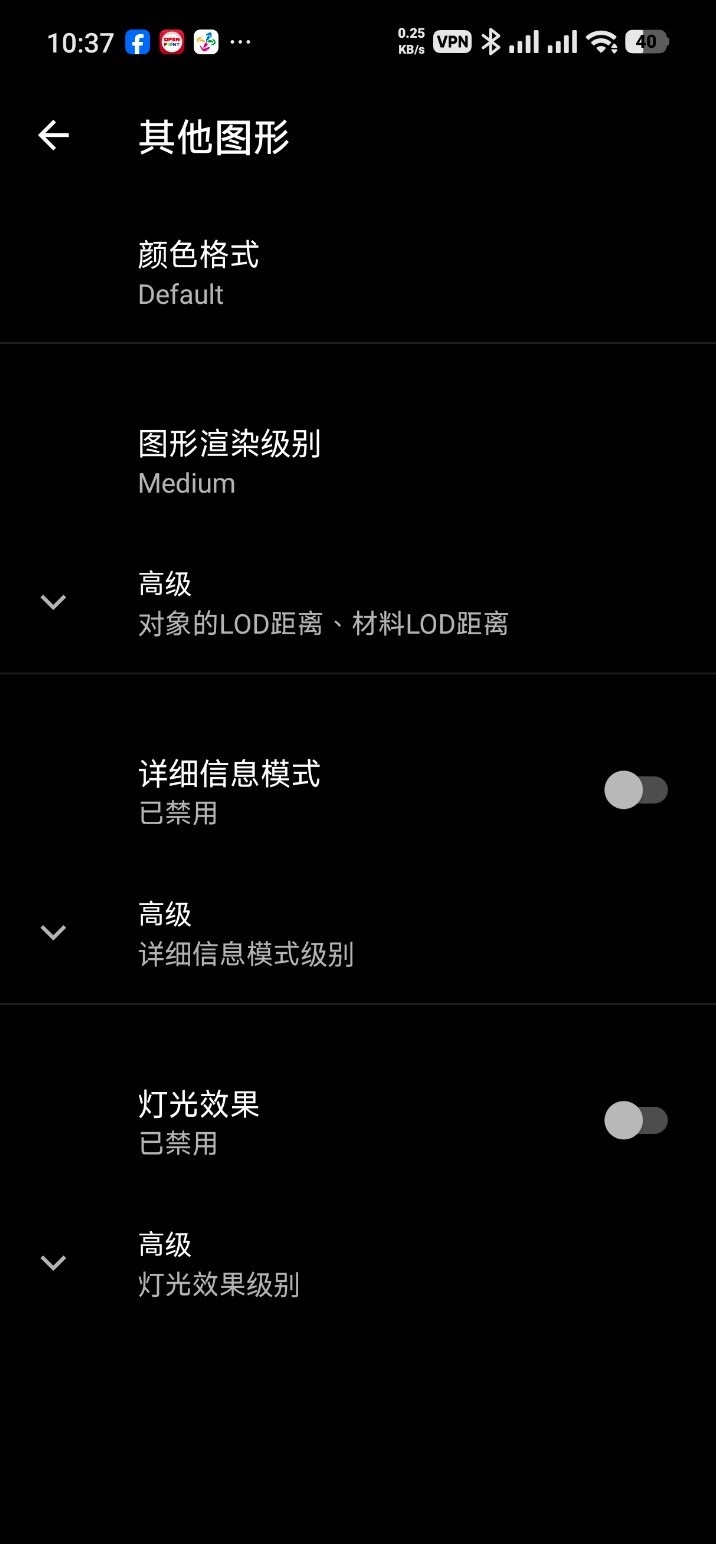Turn on the 灯光效果 switch
Viewport: 716px width, 1544px height.
pyautogui.click(x=635, y=1120)
